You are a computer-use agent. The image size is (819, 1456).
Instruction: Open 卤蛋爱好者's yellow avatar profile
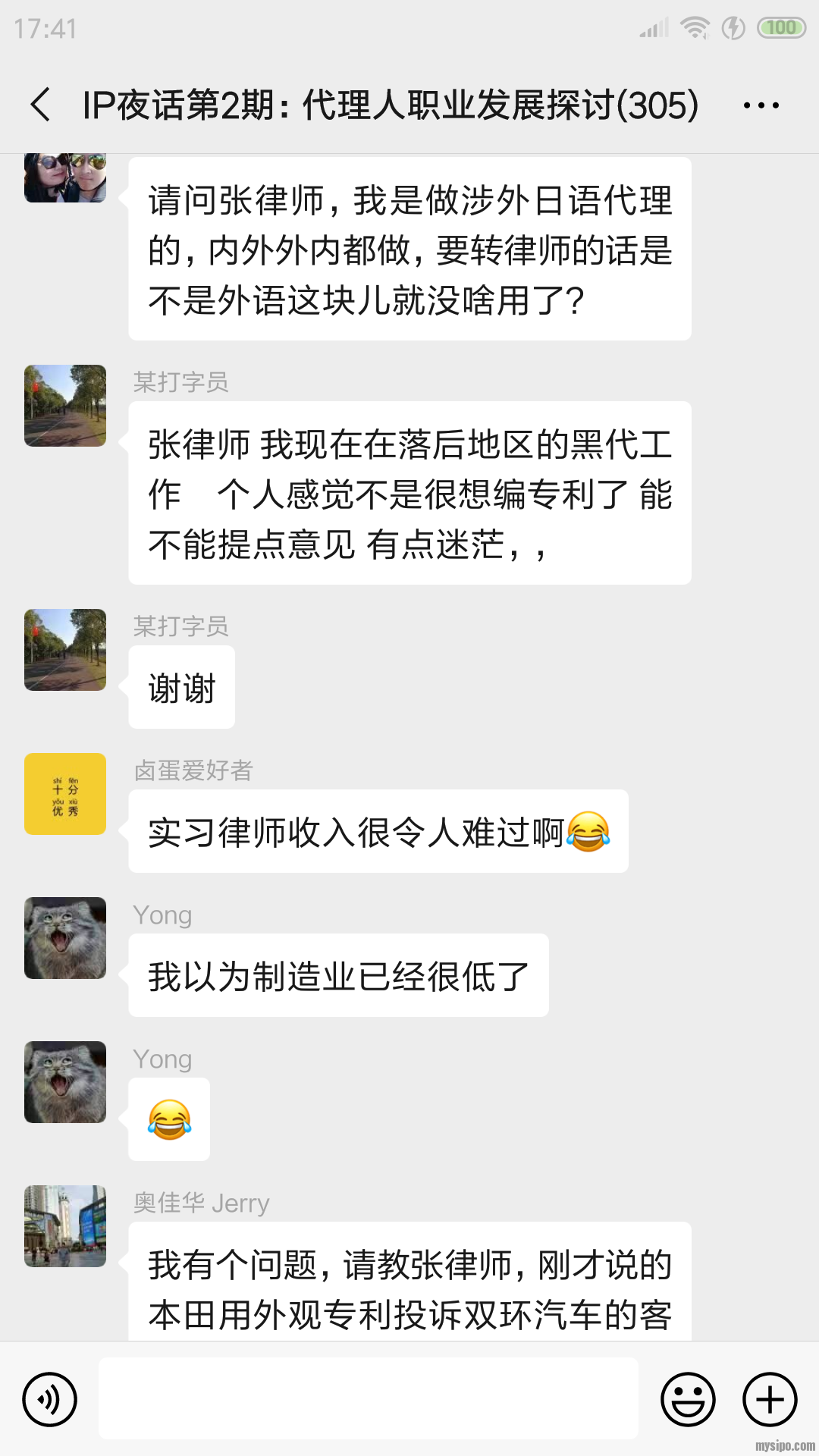coord(65,794)
